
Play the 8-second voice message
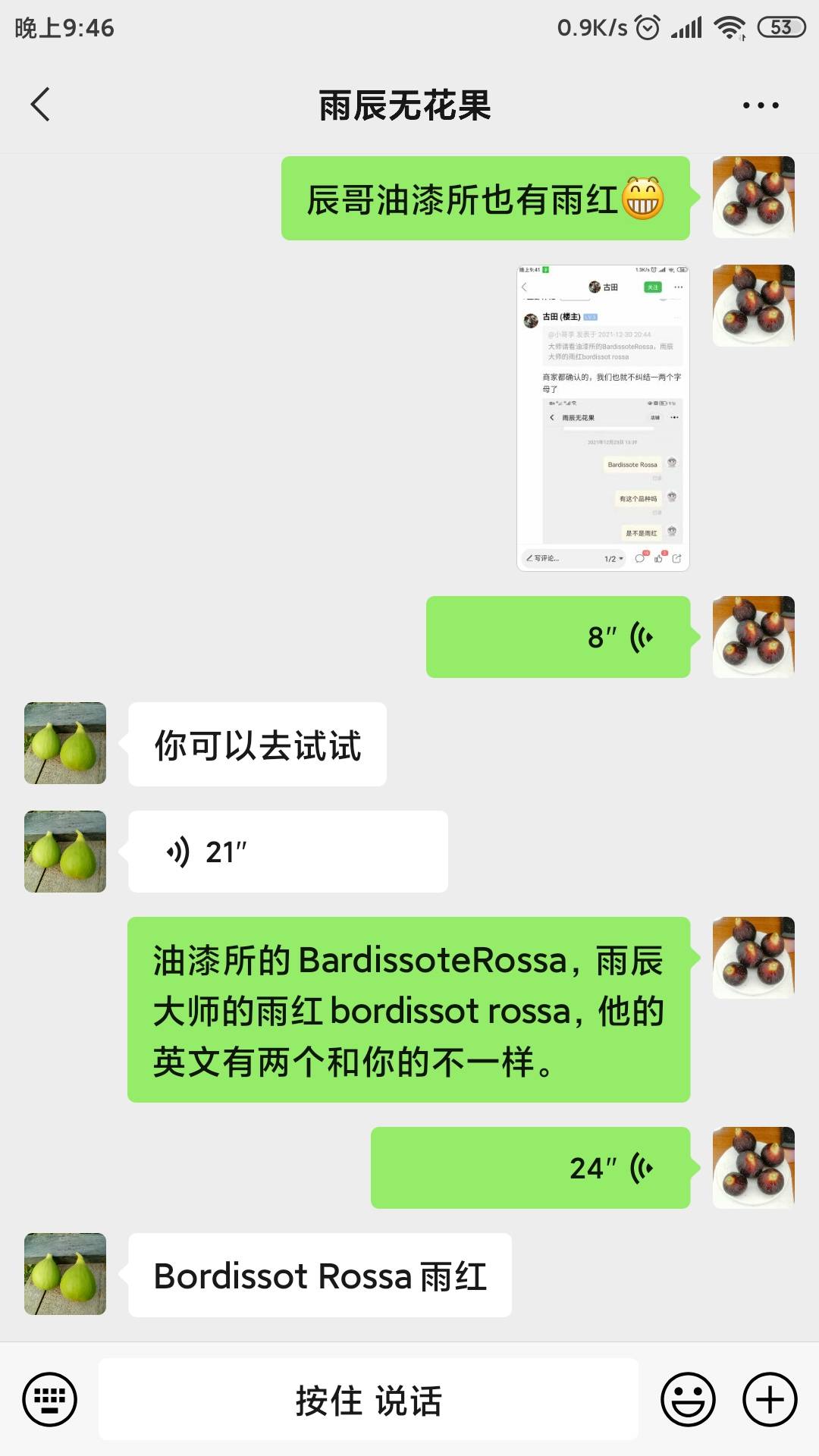(558, 637)
